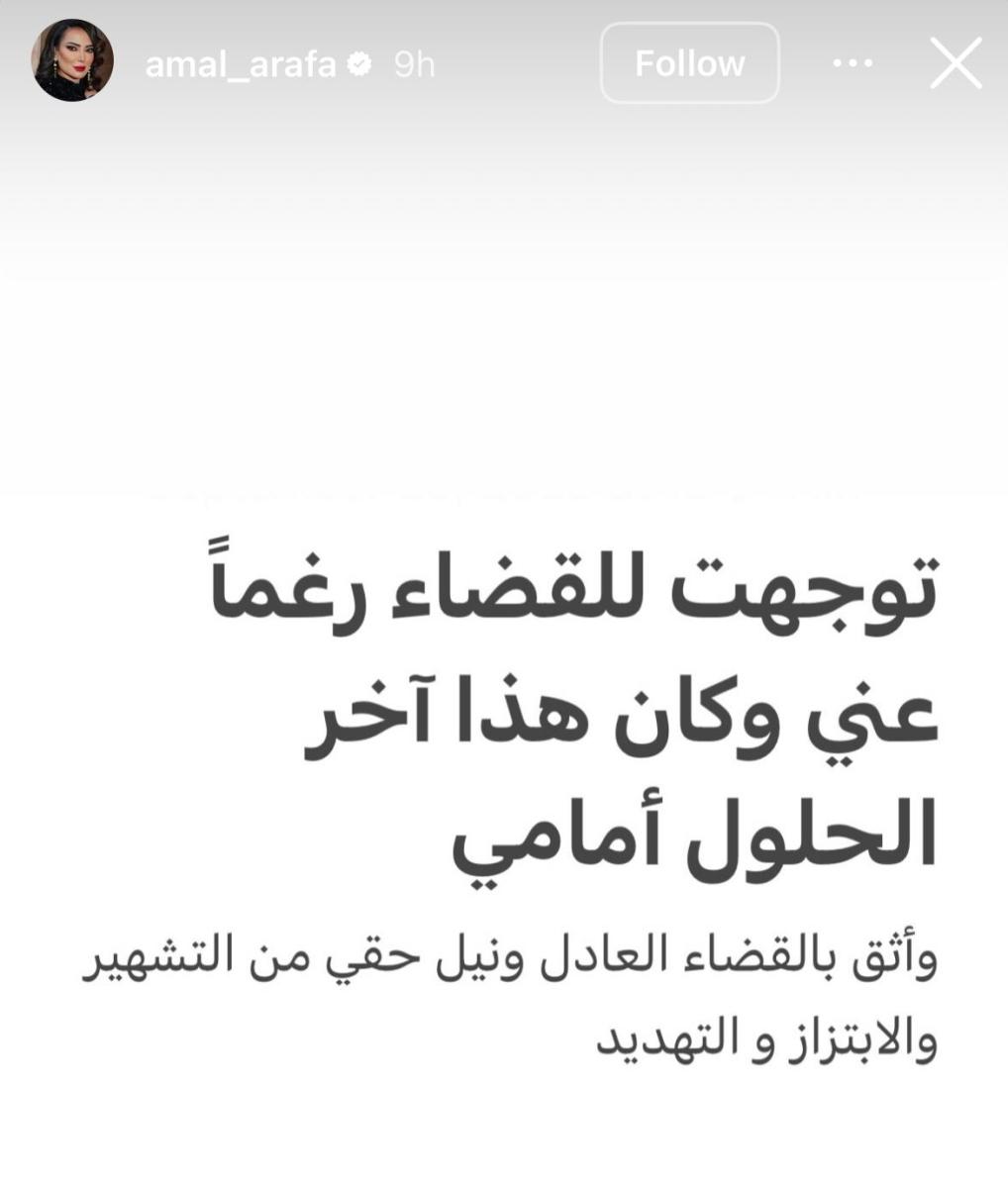Close the story viewer
The image size is (1008, 1188).
coord(956,63)
